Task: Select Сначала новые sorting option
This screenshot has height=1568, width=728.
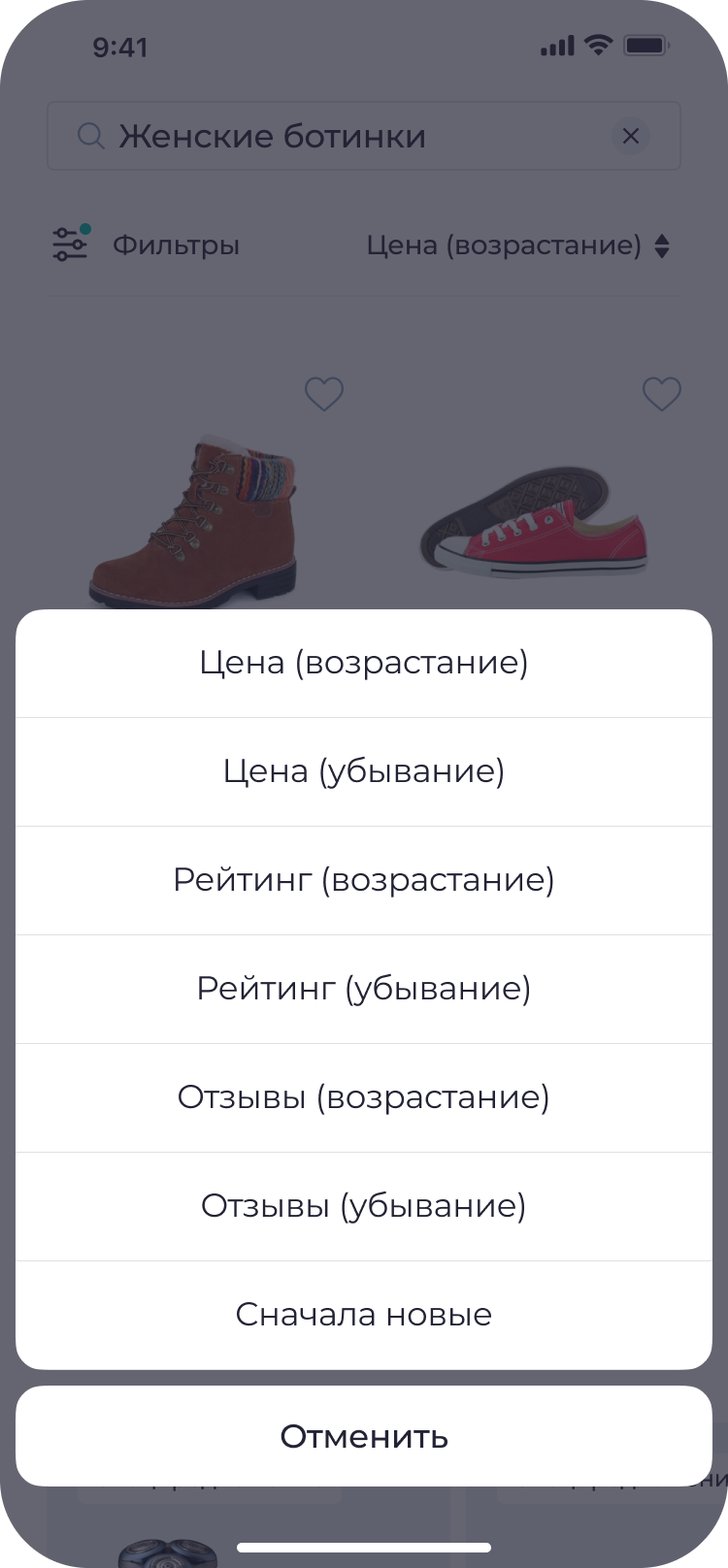Action: (364, 1315)
